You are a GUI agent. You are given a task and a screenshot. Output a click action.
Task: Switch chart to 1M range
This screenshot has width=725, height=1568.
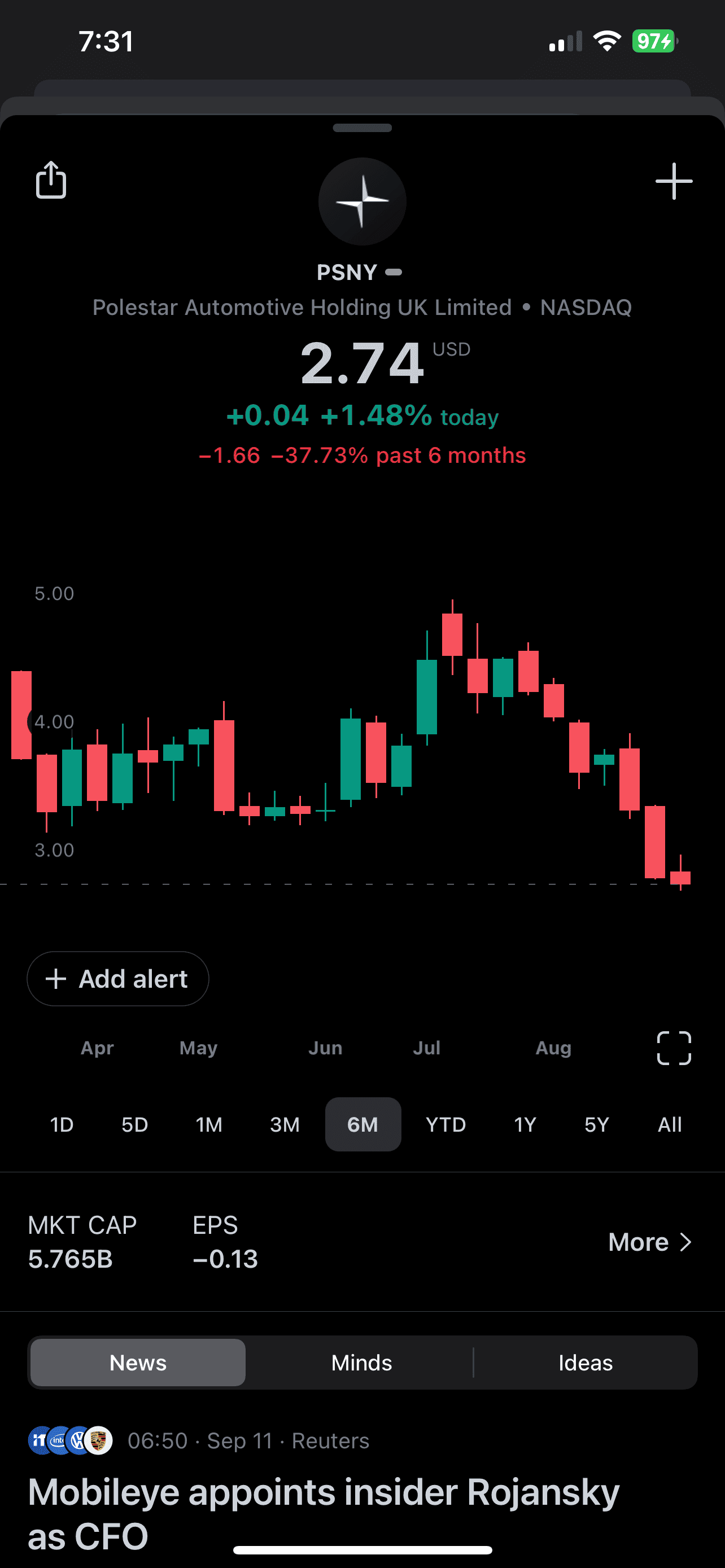point(209,1124)
